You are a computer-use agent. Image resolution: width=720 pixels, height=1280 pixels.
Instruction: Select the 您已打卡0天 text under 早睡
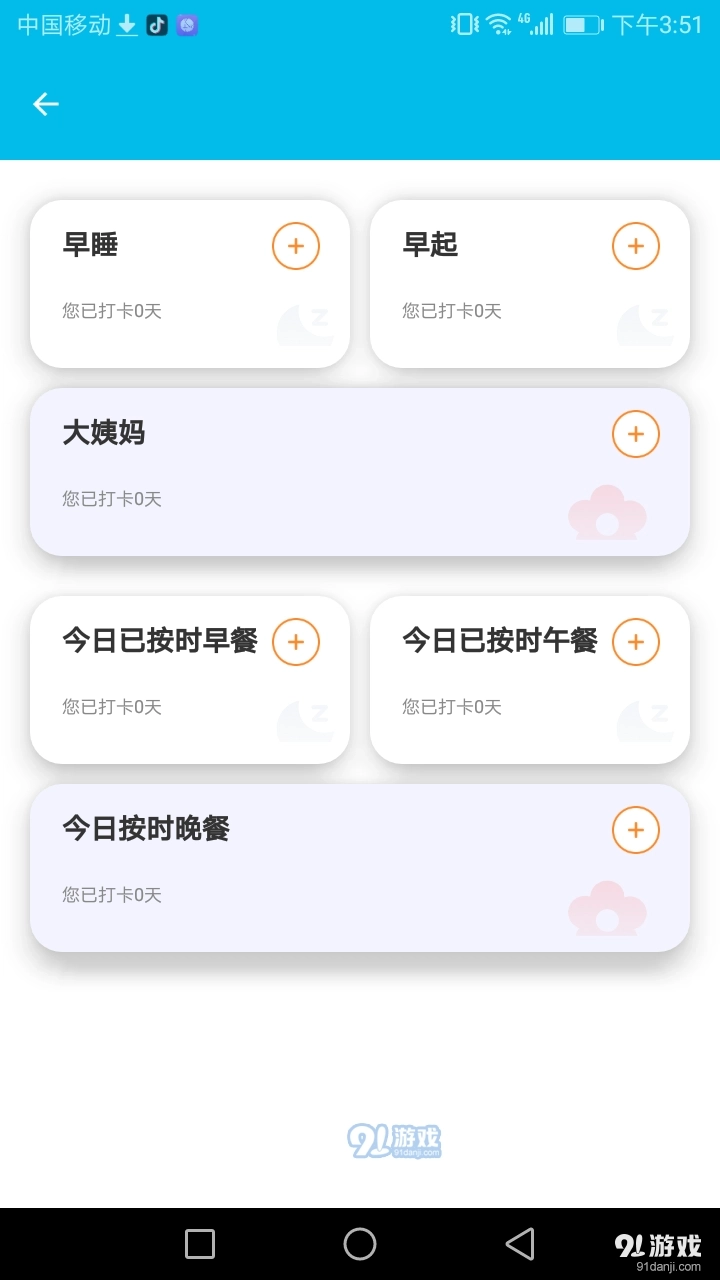coord(110,311)
